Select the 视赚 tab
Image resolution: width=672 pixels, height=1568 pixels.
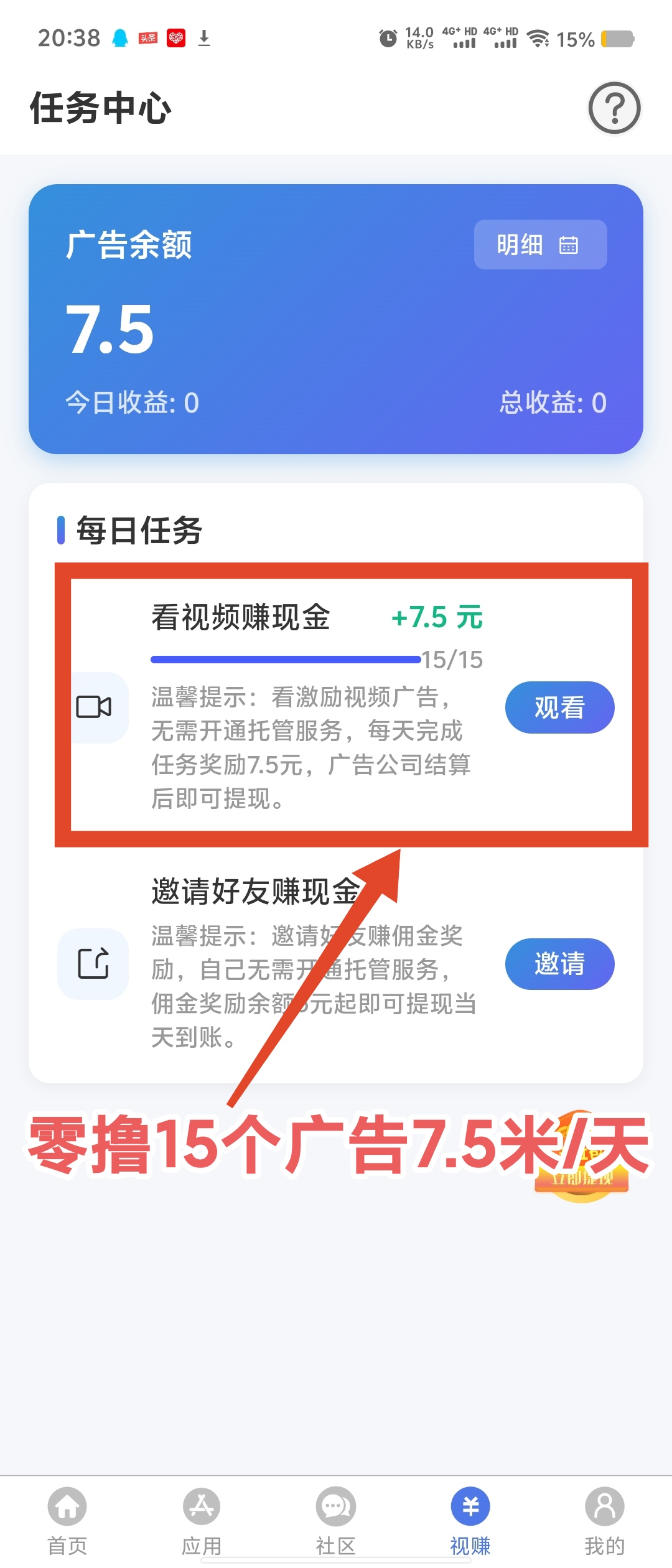point(470,1519)
